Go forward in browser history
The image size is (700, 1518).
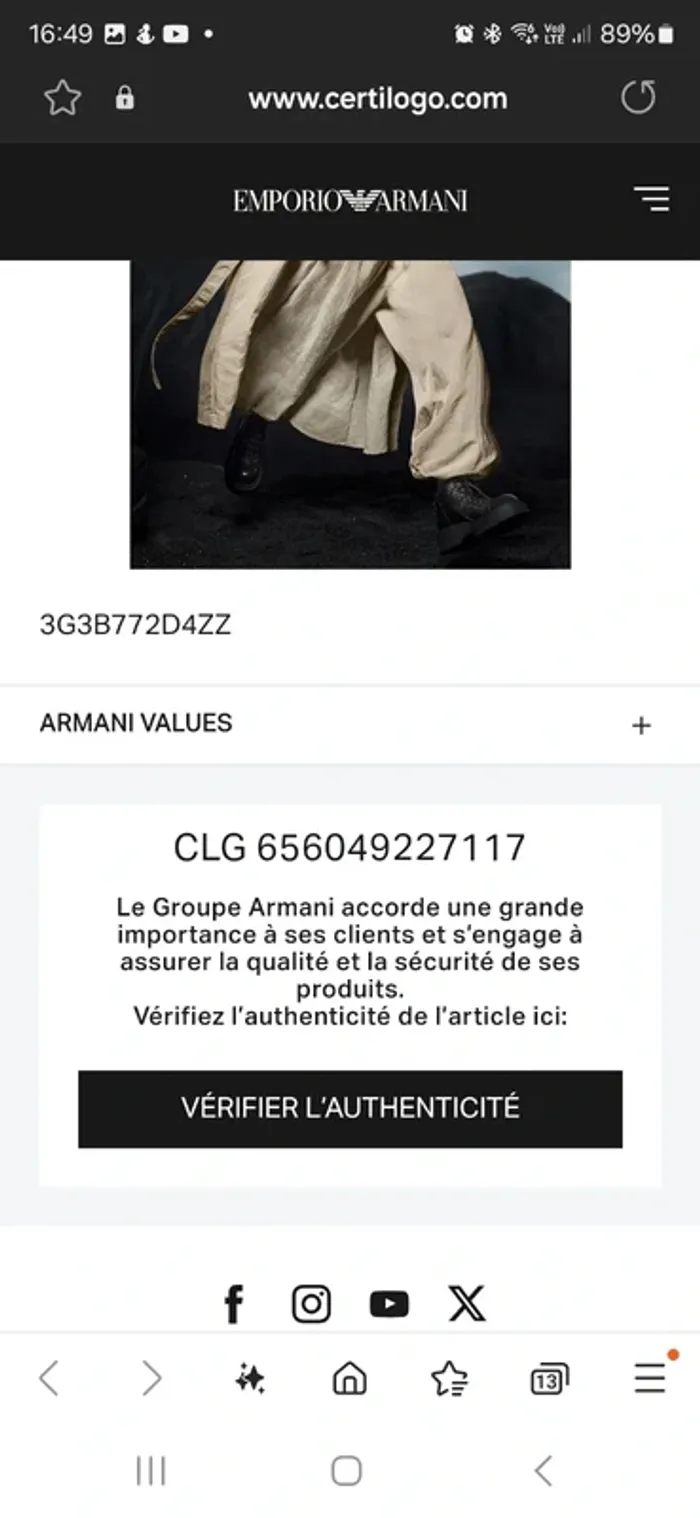pyautogui.click(x=151, y=1379)
